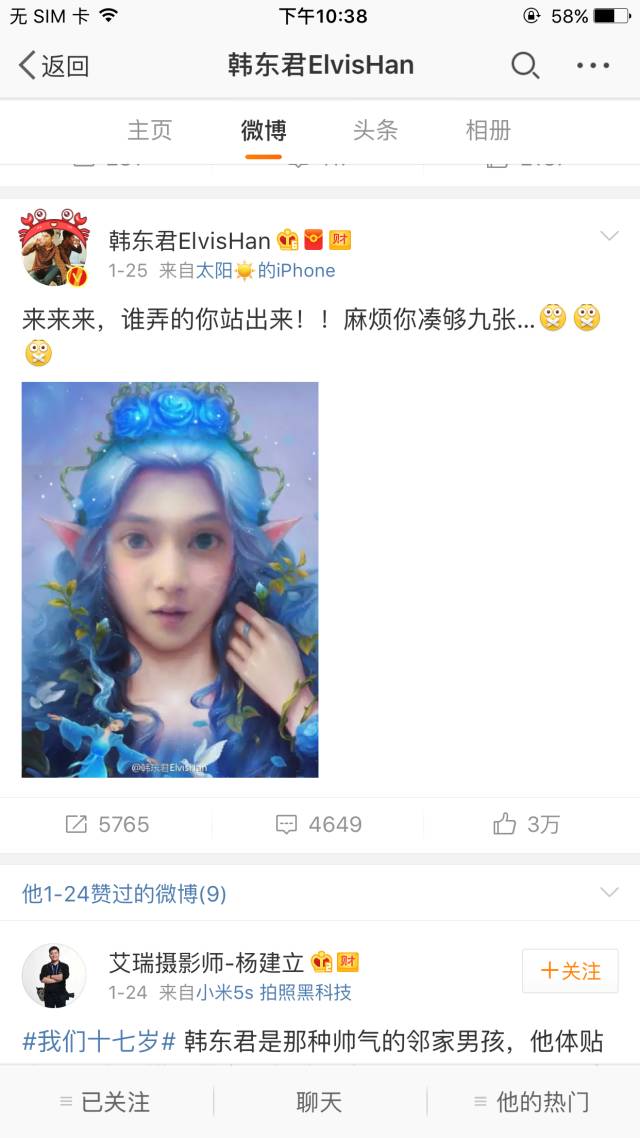Open 韩东君ElvisHan's avatar in the post
Screen dimensions: 640x1138
pos(54,248)
